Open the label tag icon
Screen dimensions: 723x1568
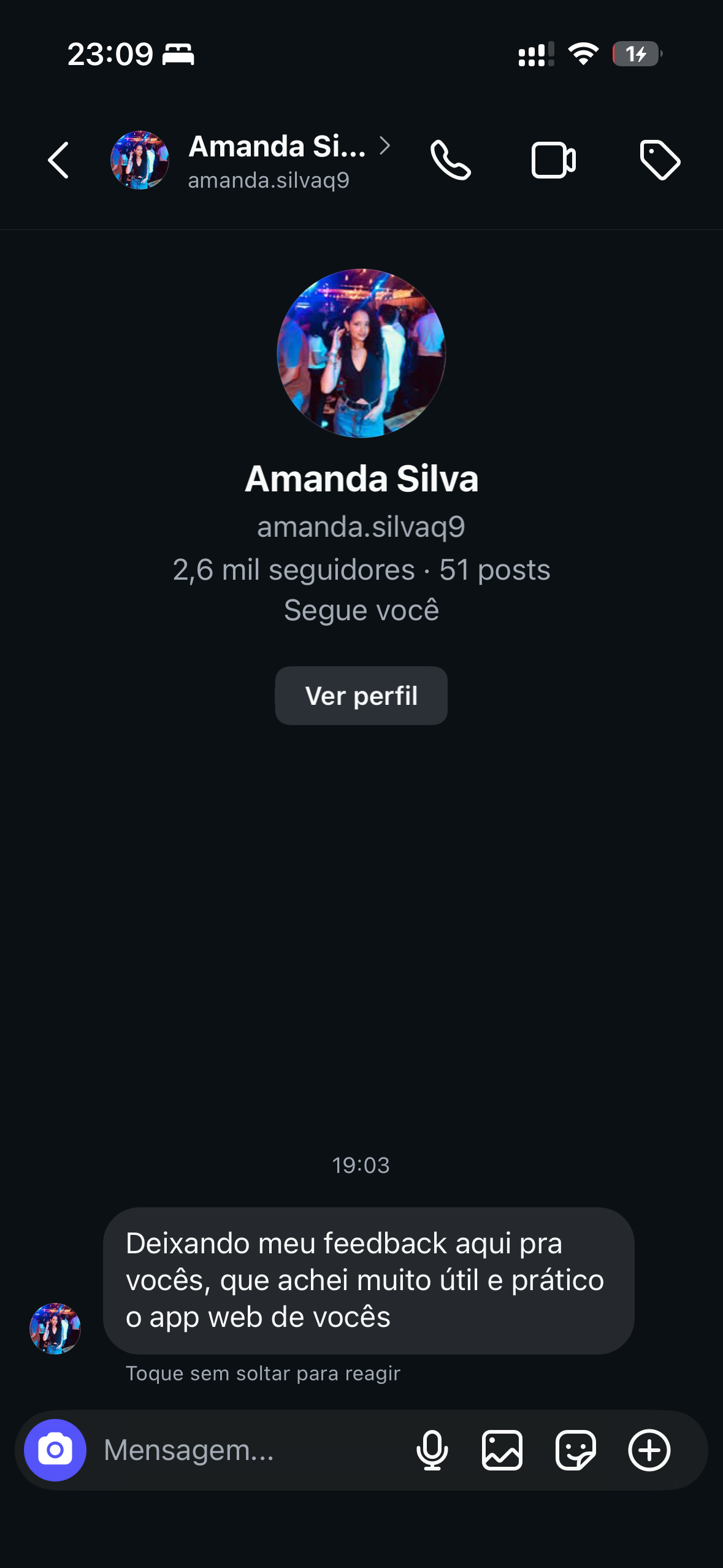660,161
